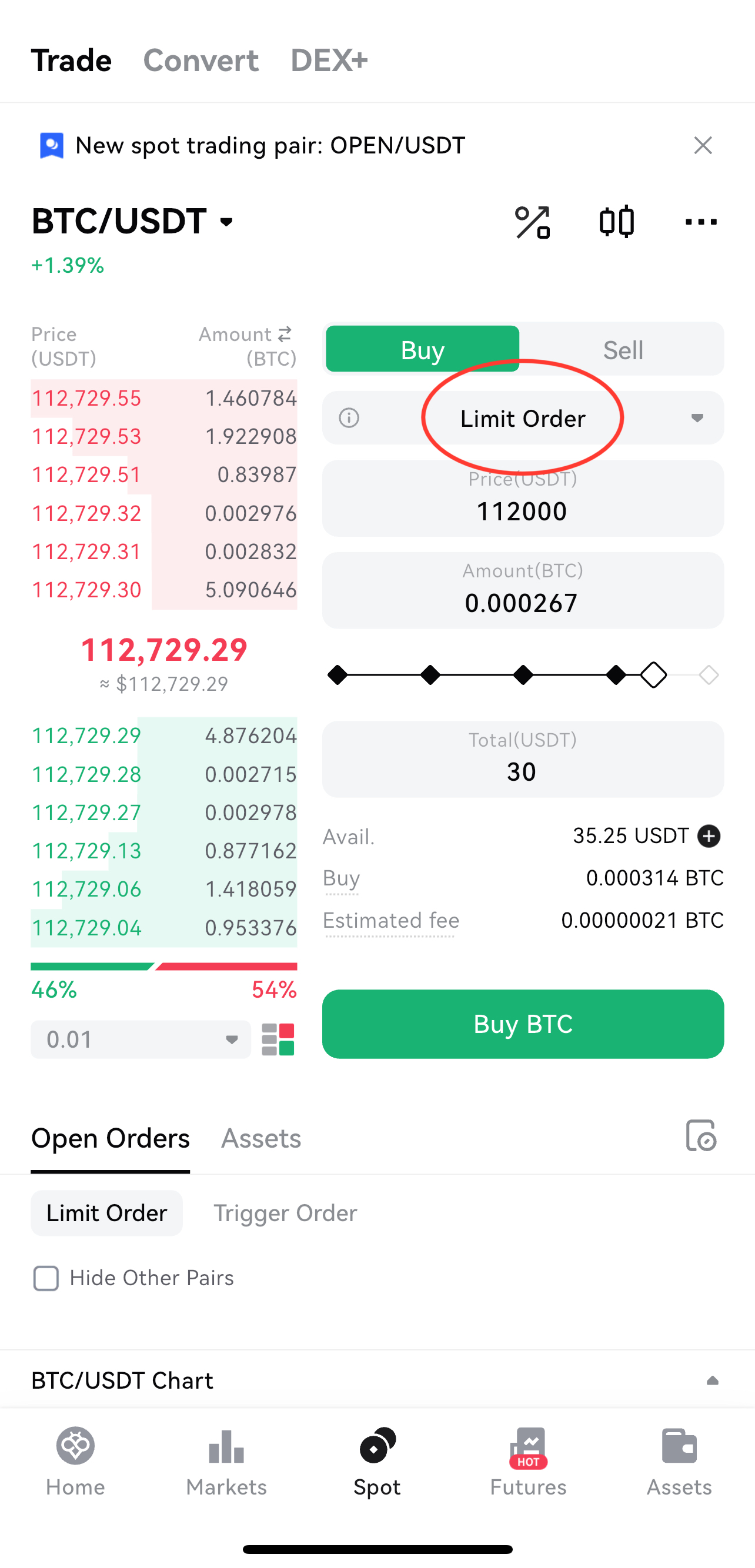Open the three-dot overflow menu

[x=701, y=222]
